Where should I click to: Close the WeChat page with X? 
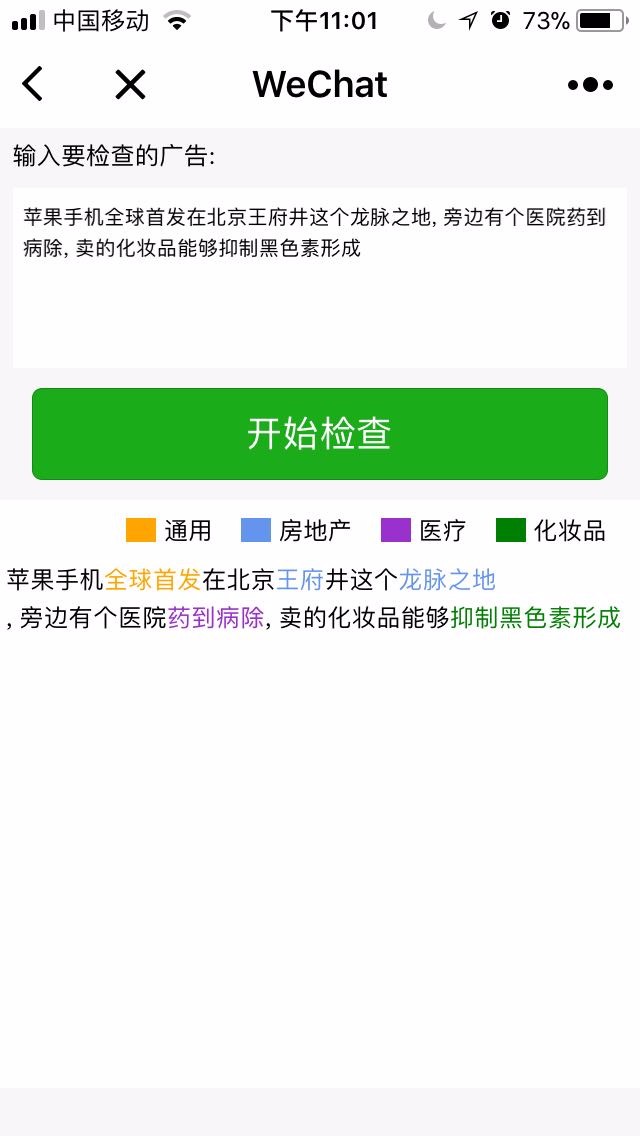[130, 84]
